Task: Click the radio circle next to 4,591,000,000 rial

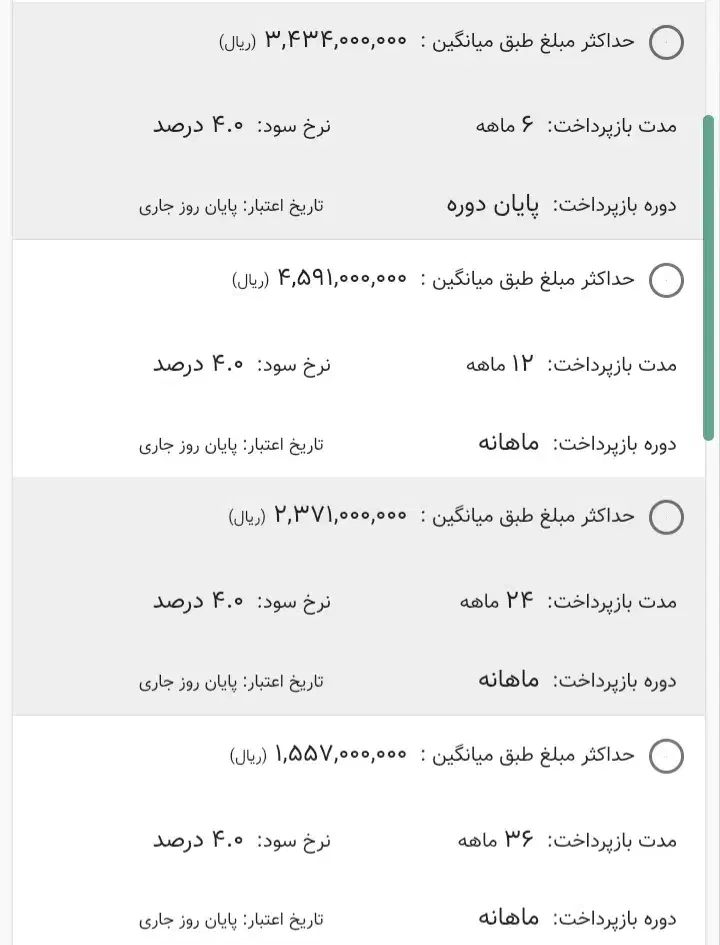Action: click(x=666, y=280)
